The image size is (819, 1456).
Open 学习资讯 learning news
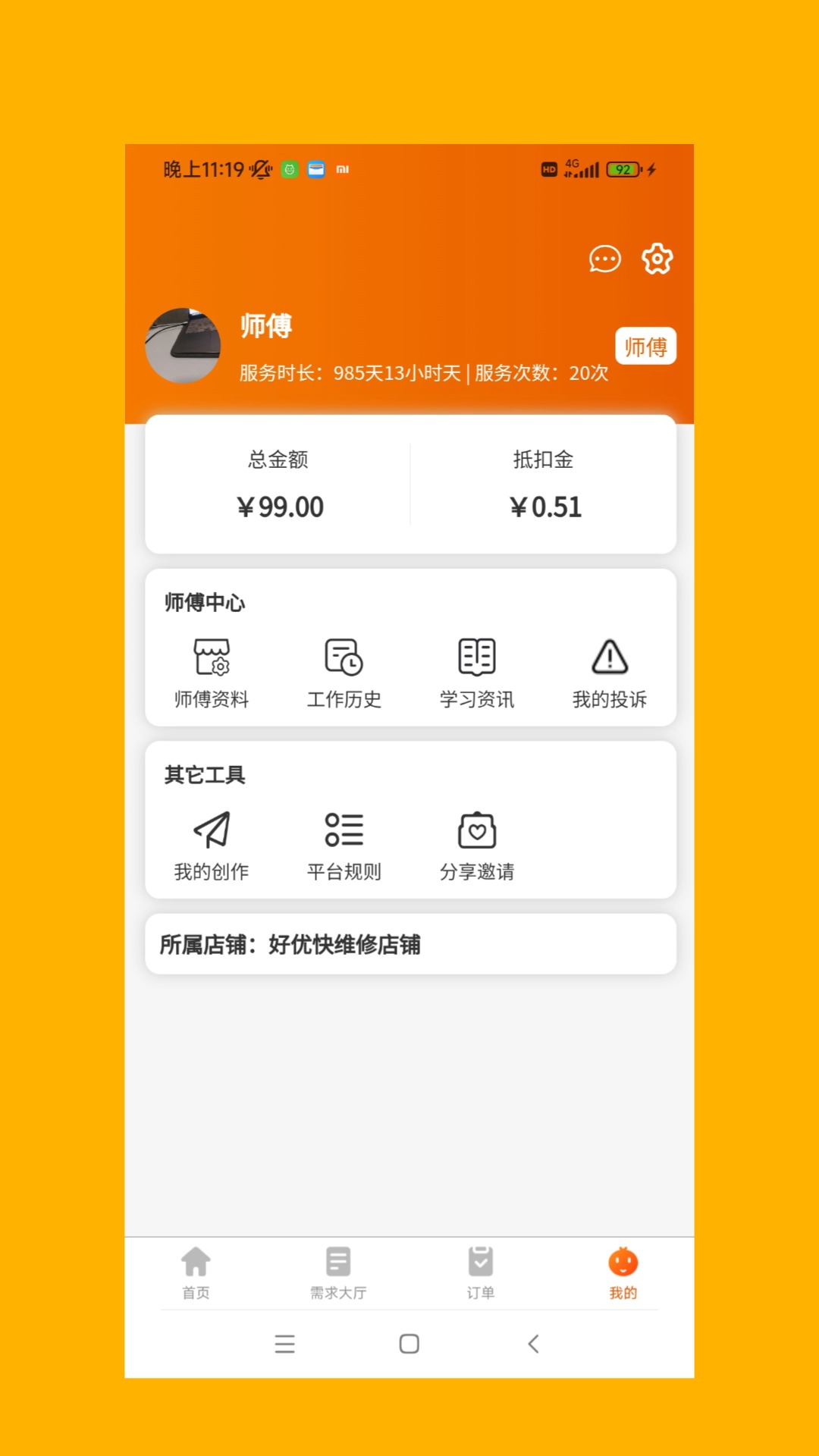tap(477, 673)
